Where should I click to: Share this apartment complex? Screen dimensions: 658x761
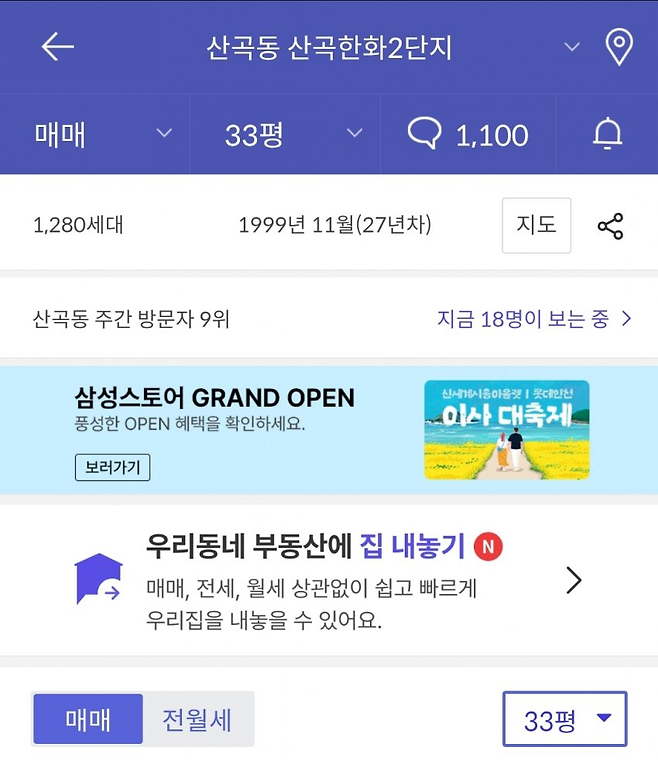pos(610,226)
